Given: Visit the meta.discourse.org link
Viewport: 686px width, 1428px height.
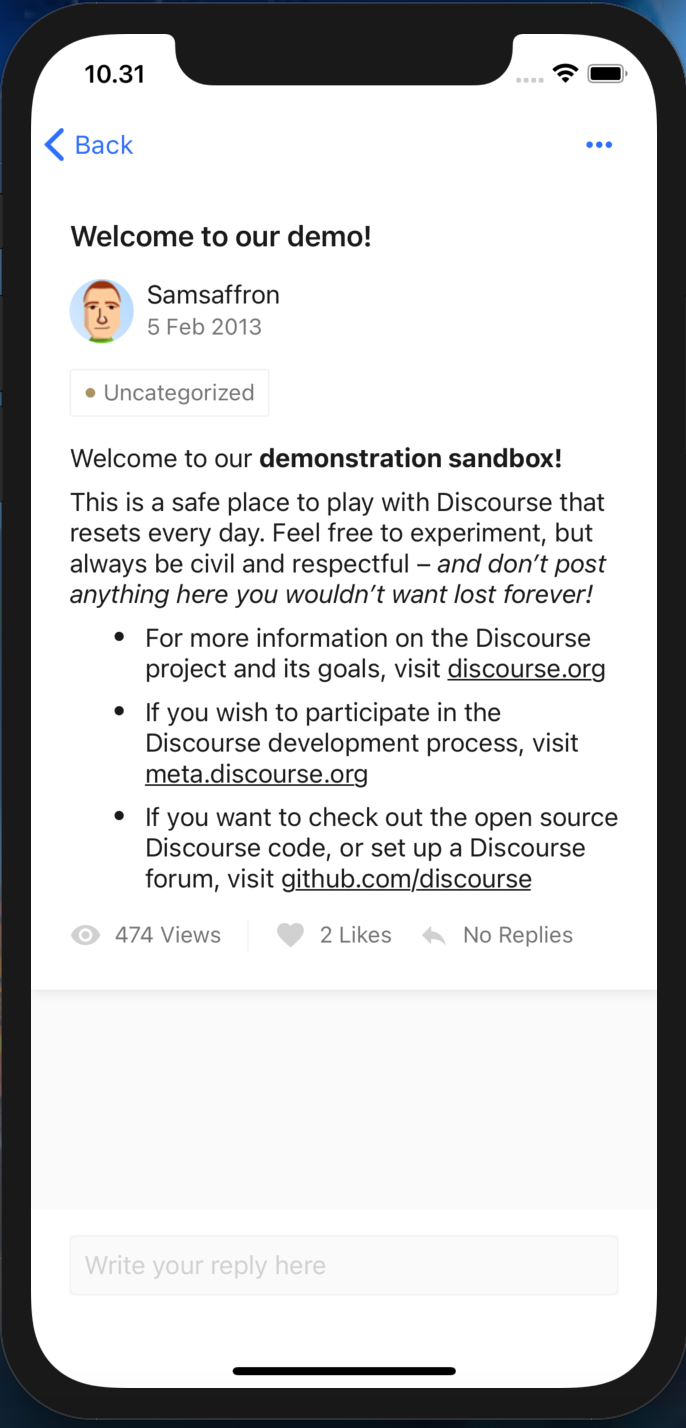Looking at the screenshot, I should tap(256, 774).
